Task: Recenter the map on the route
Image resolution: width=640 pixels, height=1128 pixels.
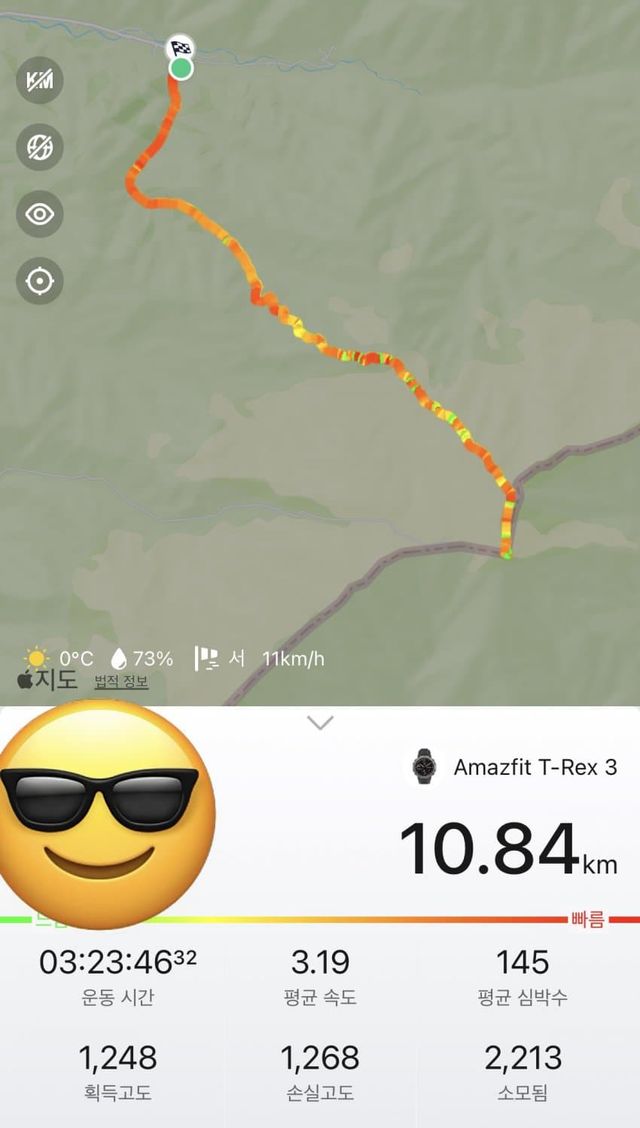Action: pos(40,281)
